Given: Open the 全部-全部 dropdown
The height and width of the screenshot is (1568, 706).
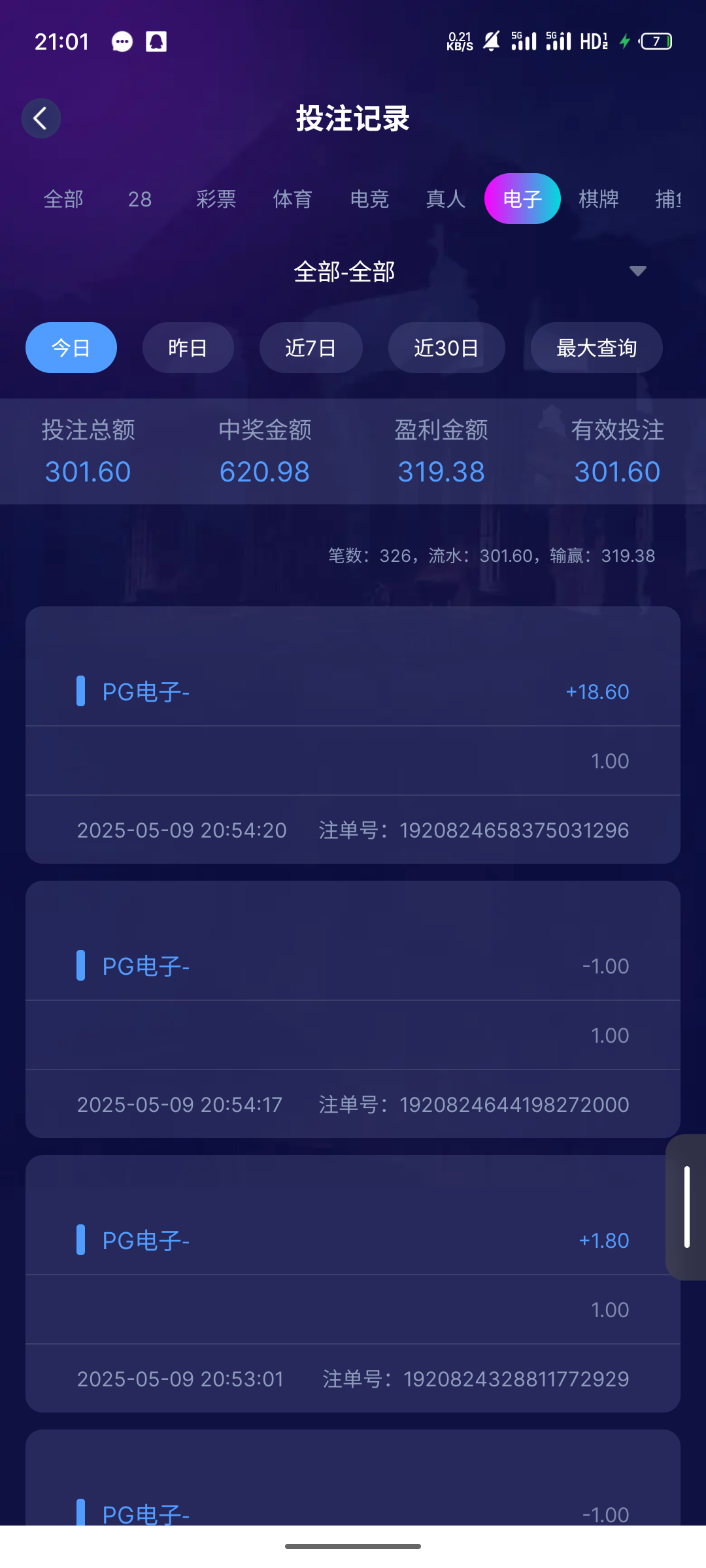Looking at the screenshot, I should [345, 270].
